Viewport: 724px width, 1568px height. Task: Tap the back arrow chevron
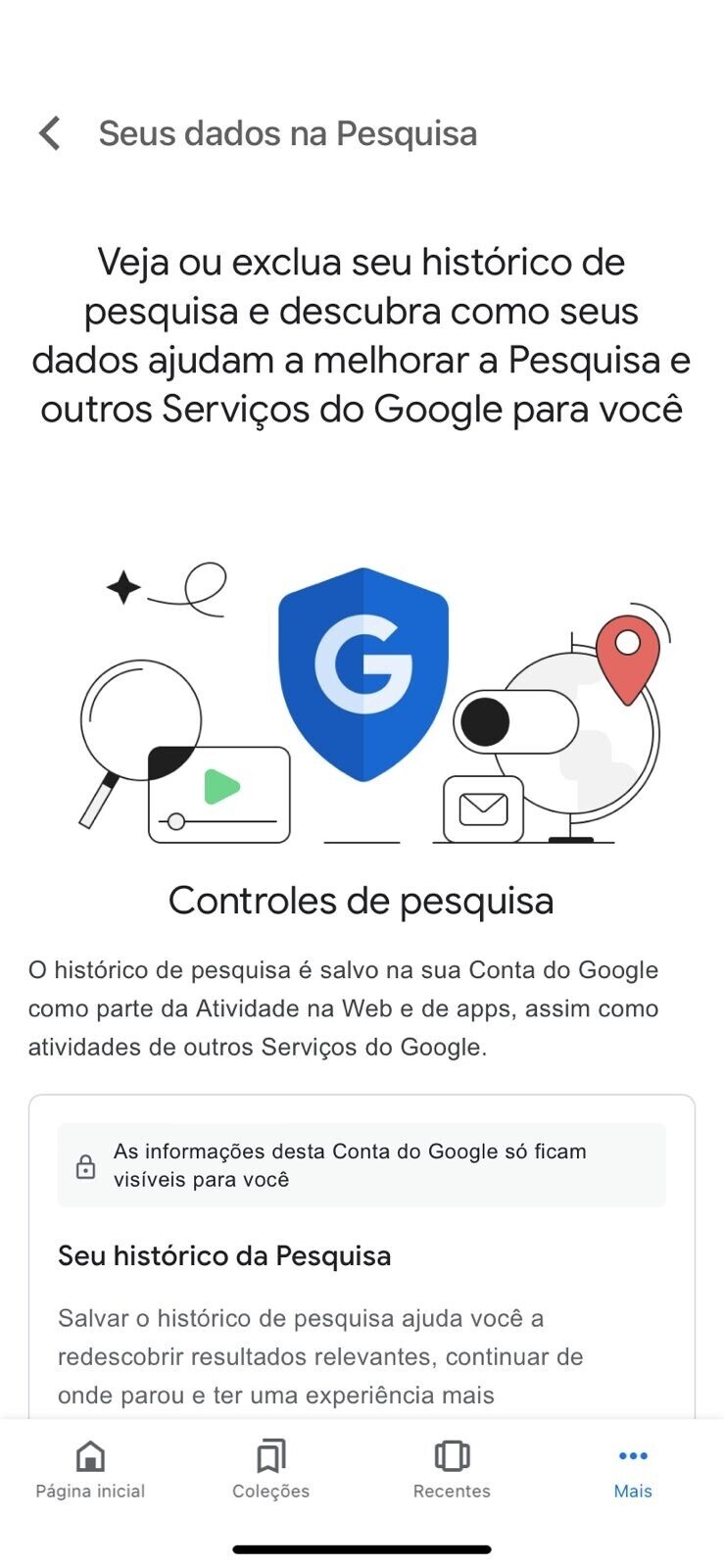48,132
